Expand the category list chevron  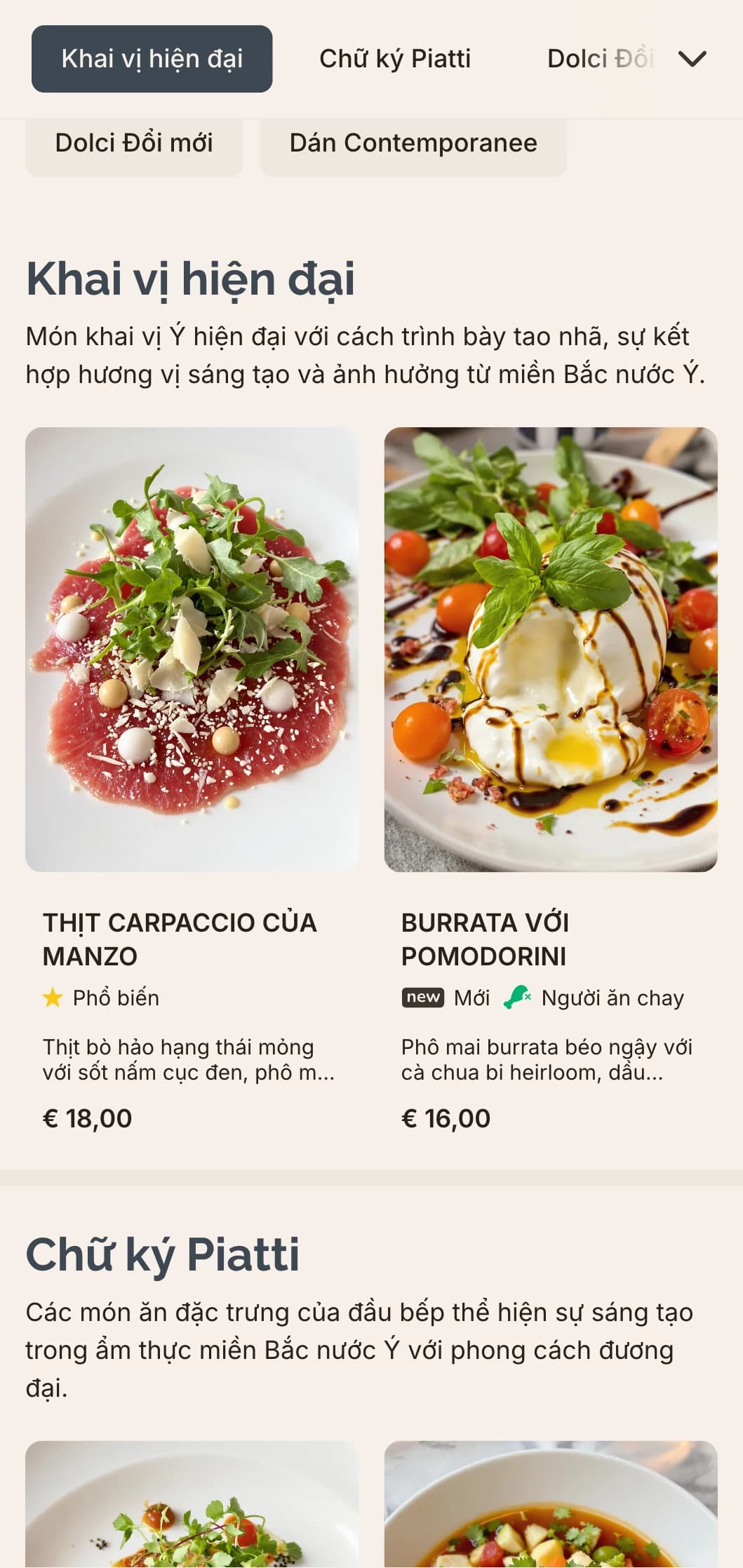tap(692, 59)
